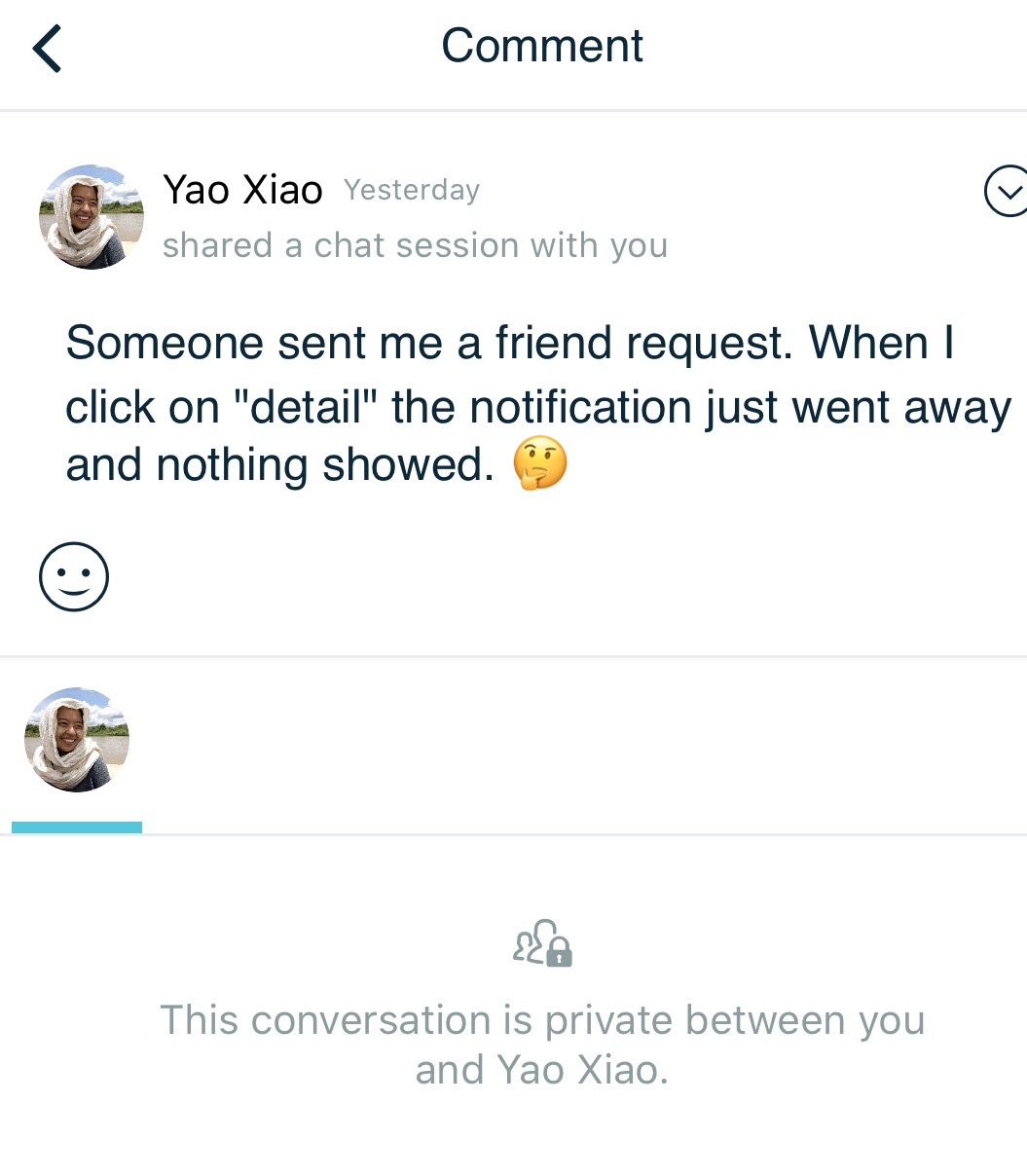Select Yao Xiao's conversation tab avatar
Viewport: 1027px width, 1176px height.
(77, 740)
